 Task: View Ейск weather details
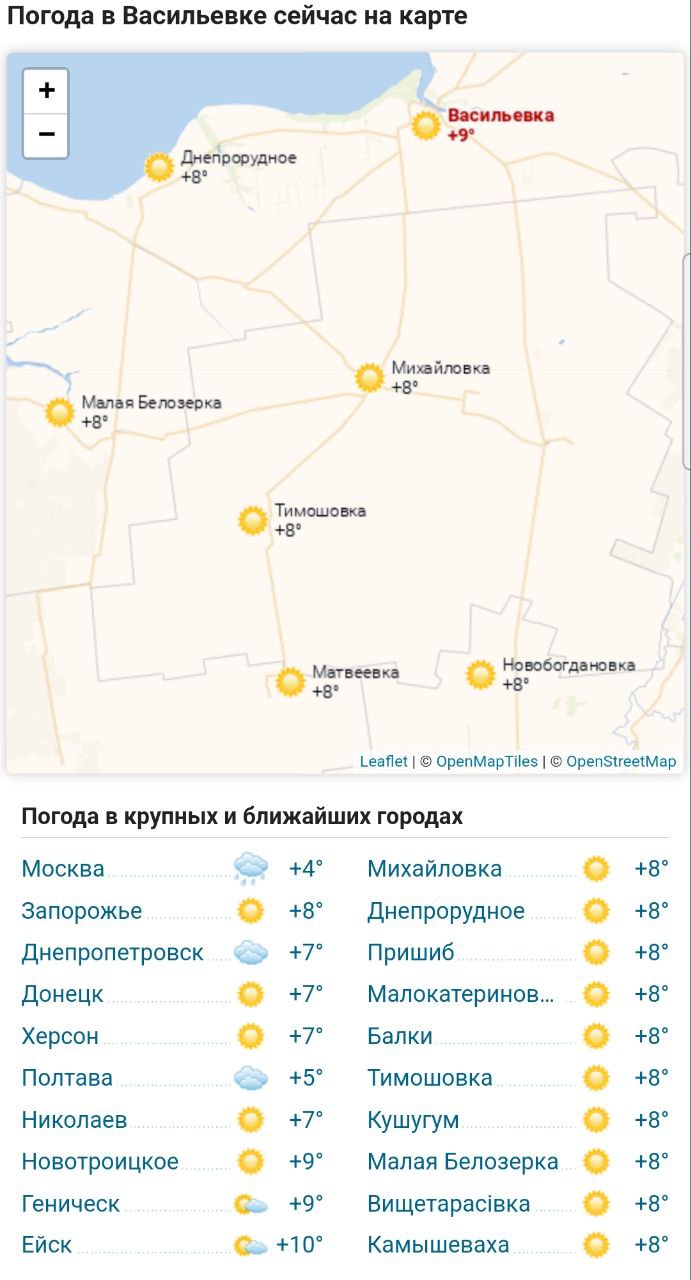(x=47, y=1246)
